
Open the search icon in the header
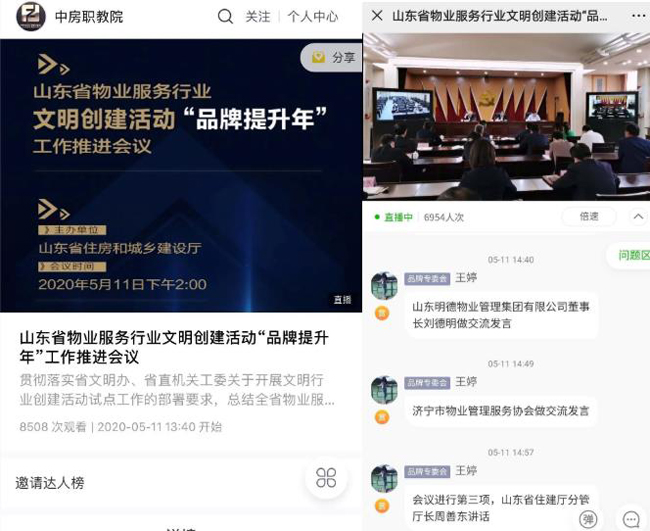[225, 17]
